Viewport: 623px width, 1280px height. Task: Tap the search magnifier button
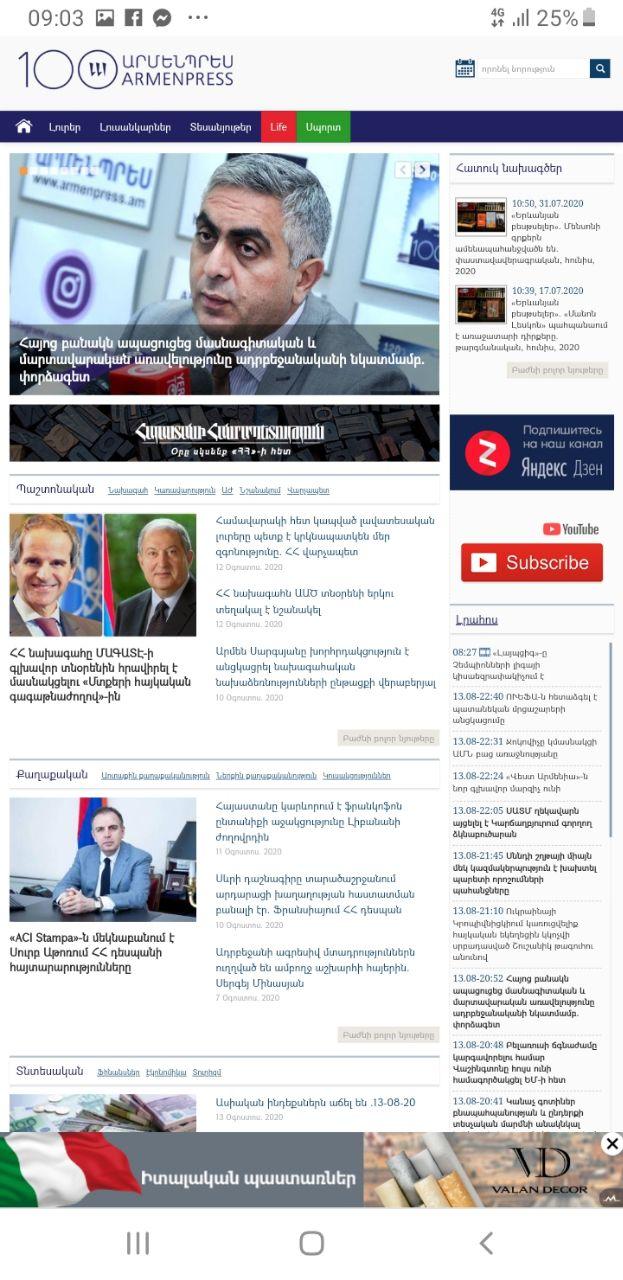600,68
